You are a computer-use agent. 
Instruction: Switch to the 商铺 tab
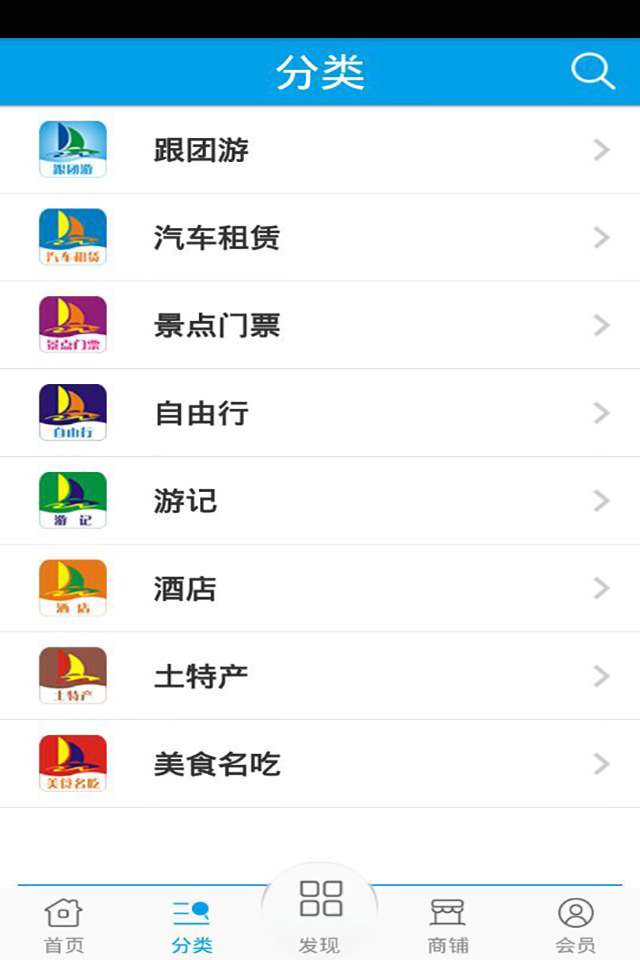click(x=448, y=925)
